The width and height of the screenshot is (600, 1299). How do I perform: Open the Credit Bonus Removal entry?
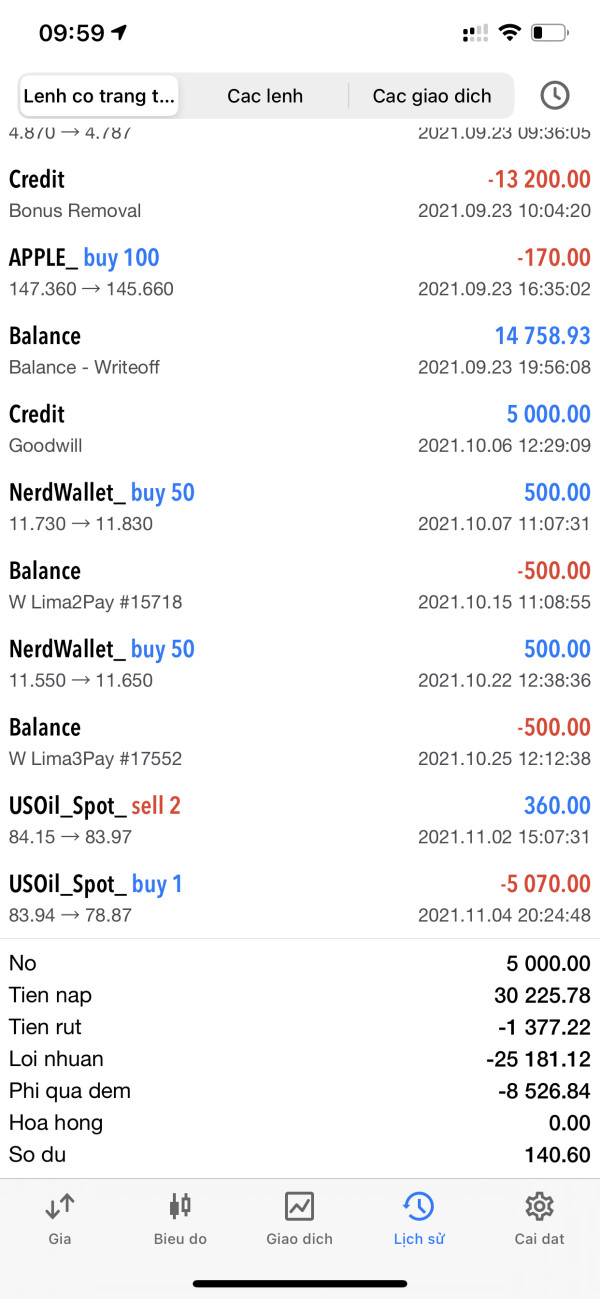tap(300, 194)
